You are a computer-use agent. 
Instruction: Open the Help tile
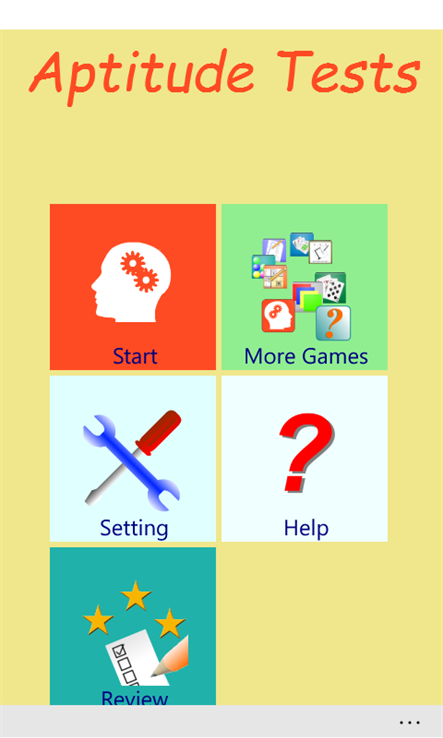click(305, 458)
